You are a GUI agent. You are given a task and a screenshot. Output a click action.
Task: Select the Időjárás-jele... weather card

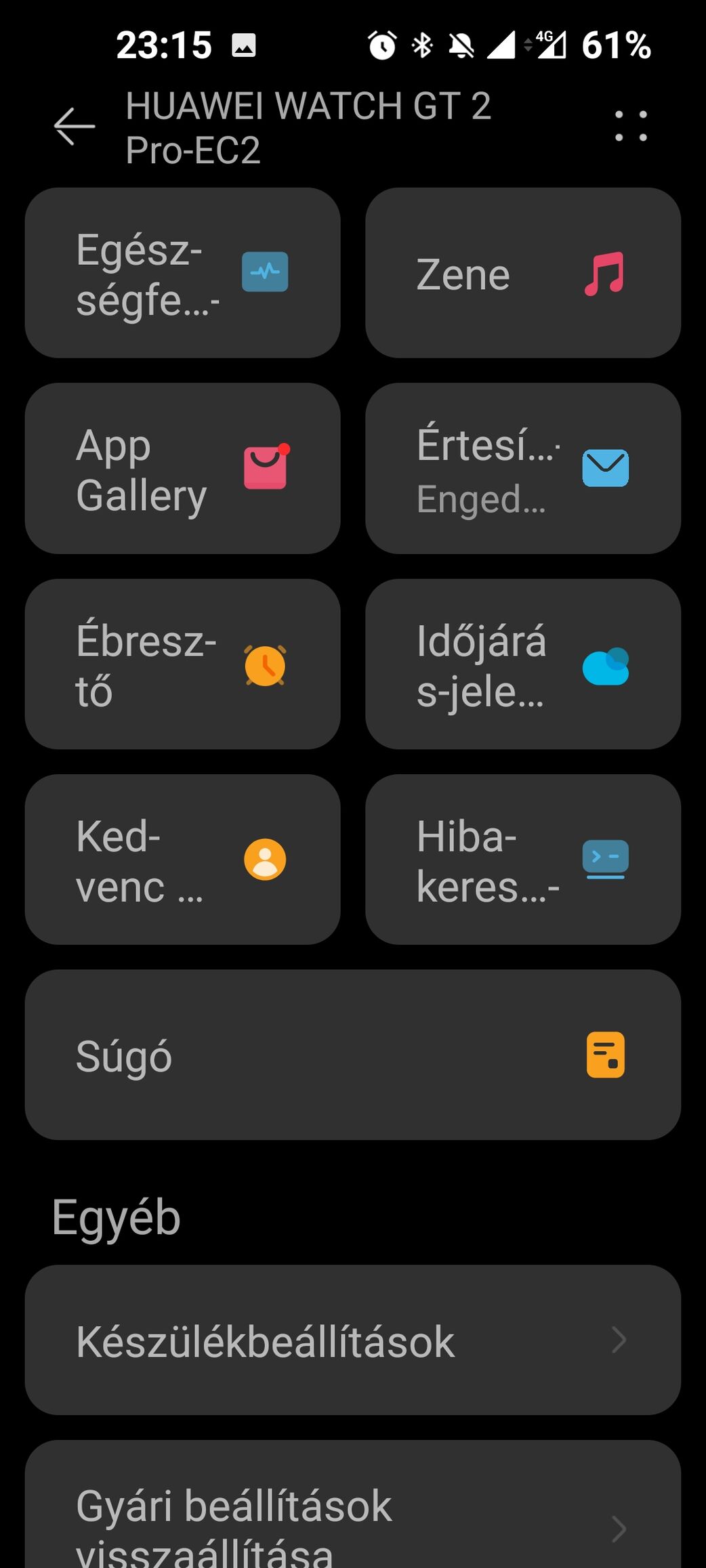click(522, 664)
